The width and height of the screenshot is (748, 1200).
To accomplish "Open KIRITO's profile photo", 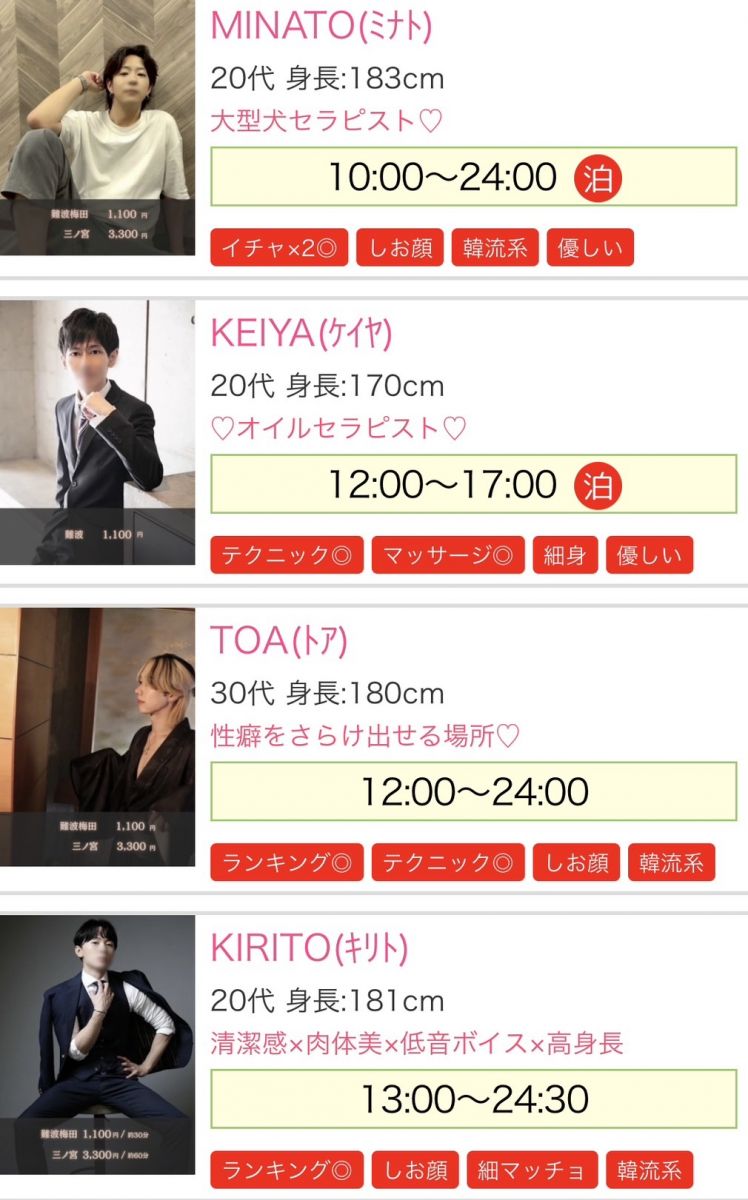I will [97, 1043].
